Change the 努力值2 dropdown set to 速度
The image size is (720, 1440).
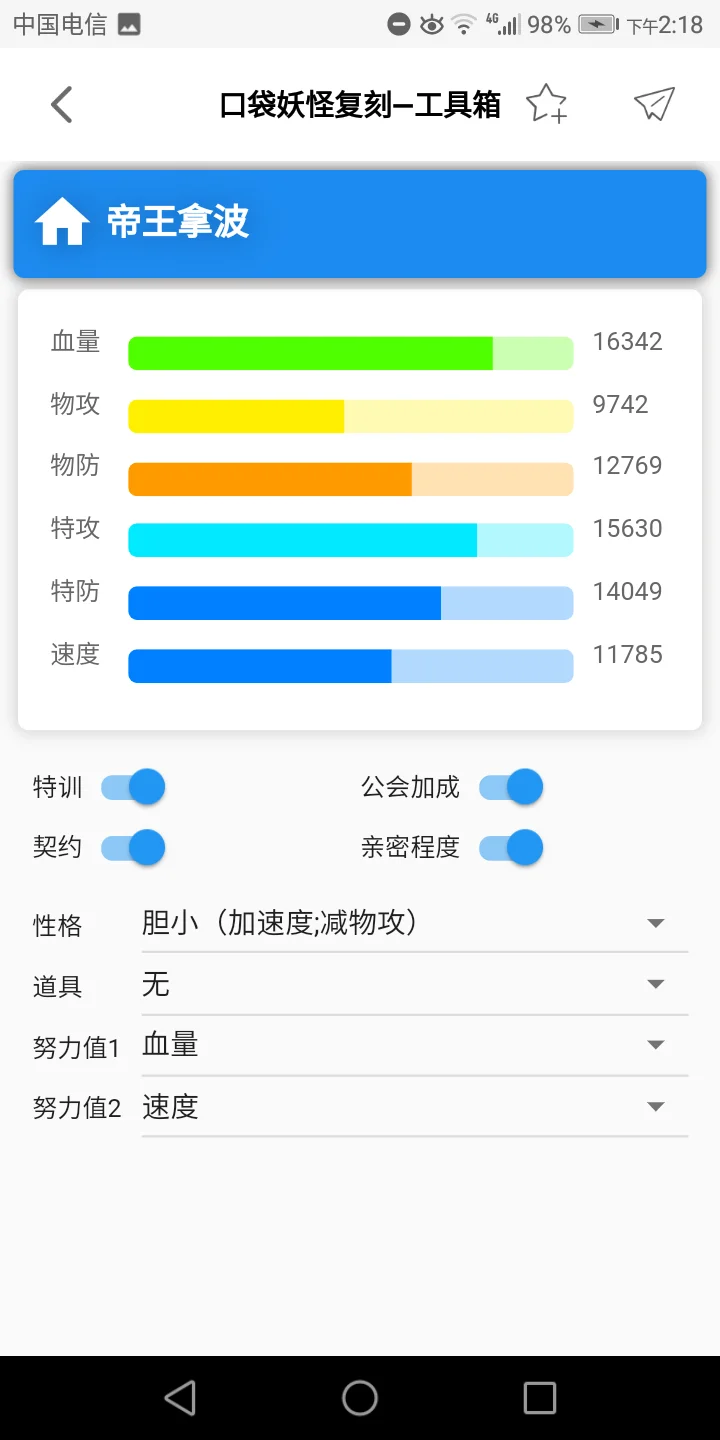point(415,1107)
